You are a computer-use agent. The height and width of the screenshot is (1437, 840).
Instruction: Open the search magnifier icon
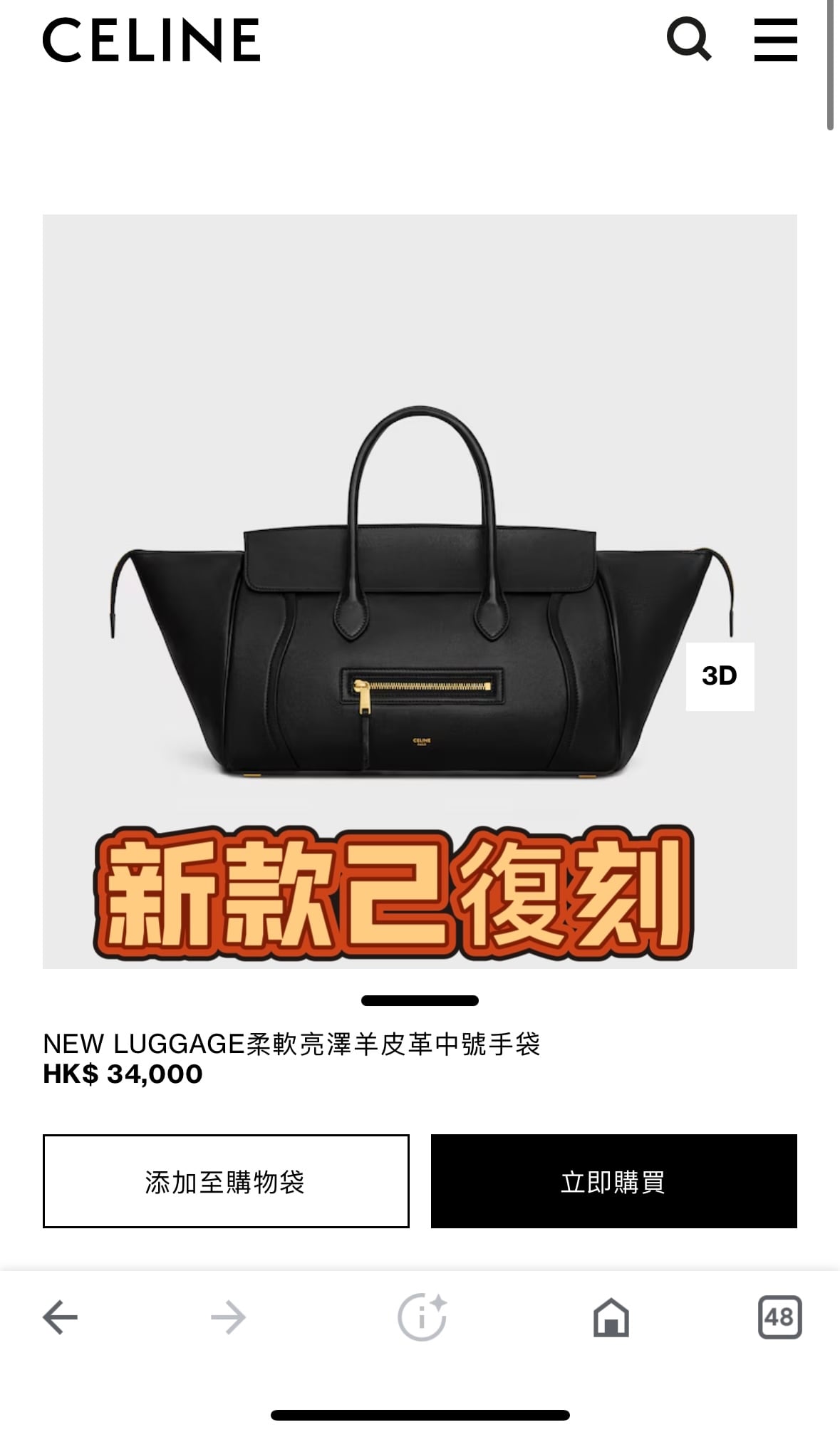[688, 39]
